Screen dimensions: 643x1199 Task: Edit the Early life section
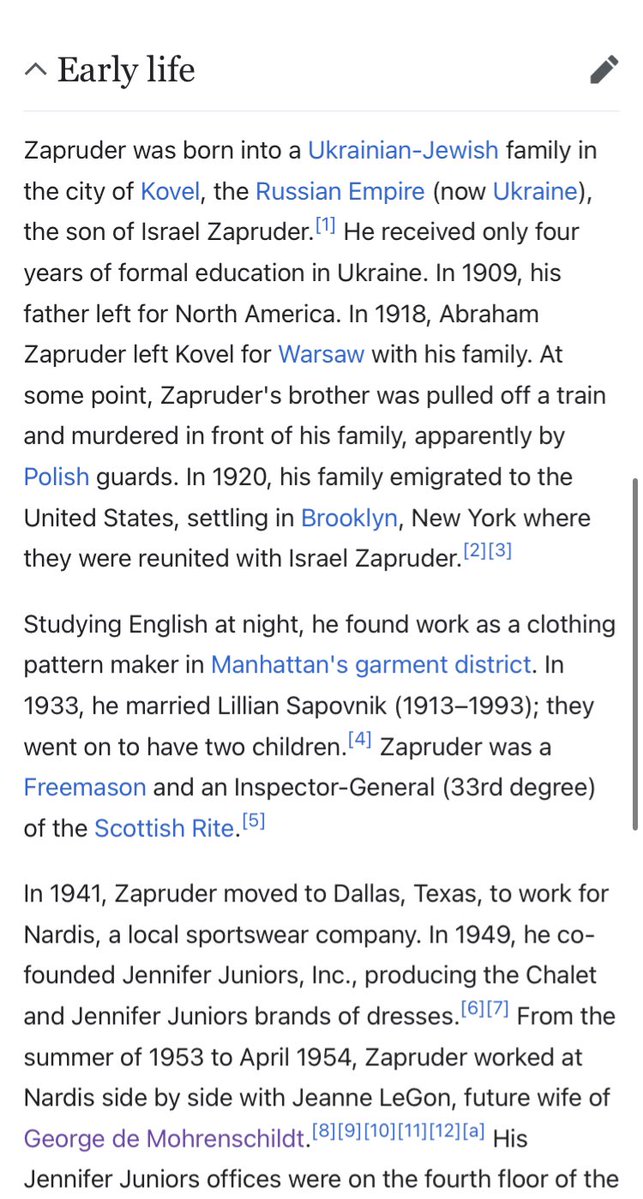tap(603, 70)
